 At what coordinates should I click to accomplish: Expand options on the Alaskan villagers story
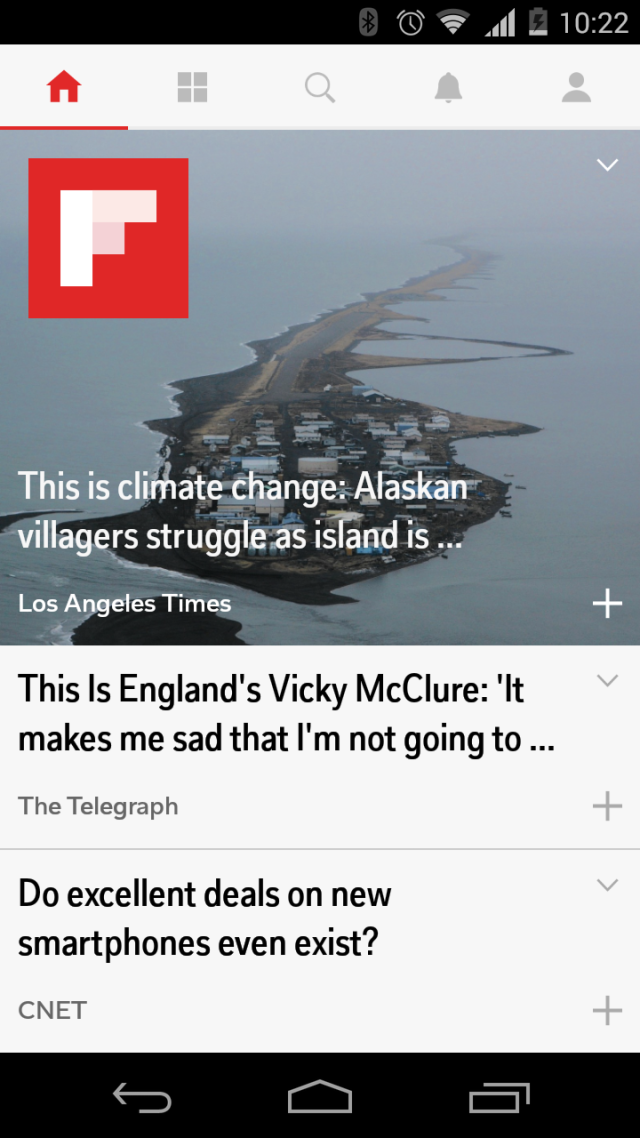[607, 165]
